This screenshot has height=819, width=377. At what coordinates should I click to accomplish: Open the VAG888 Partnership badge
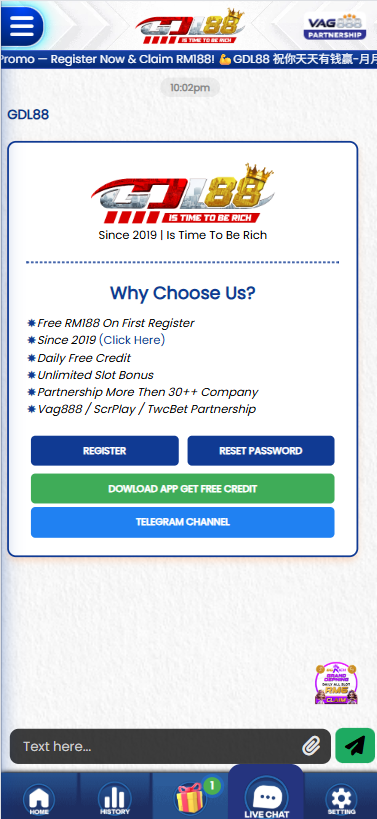tap(335, 26)
